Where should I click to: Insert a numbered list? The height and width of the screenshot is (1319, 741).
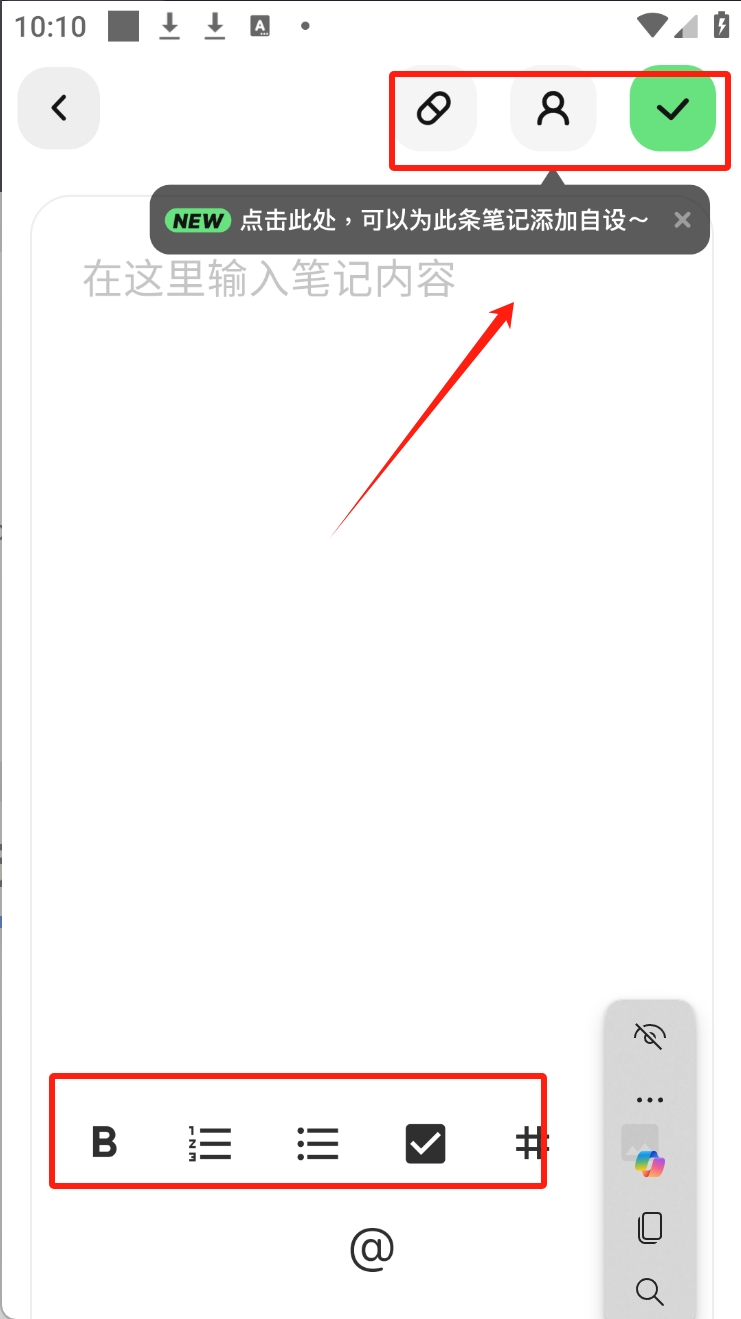210,1142
